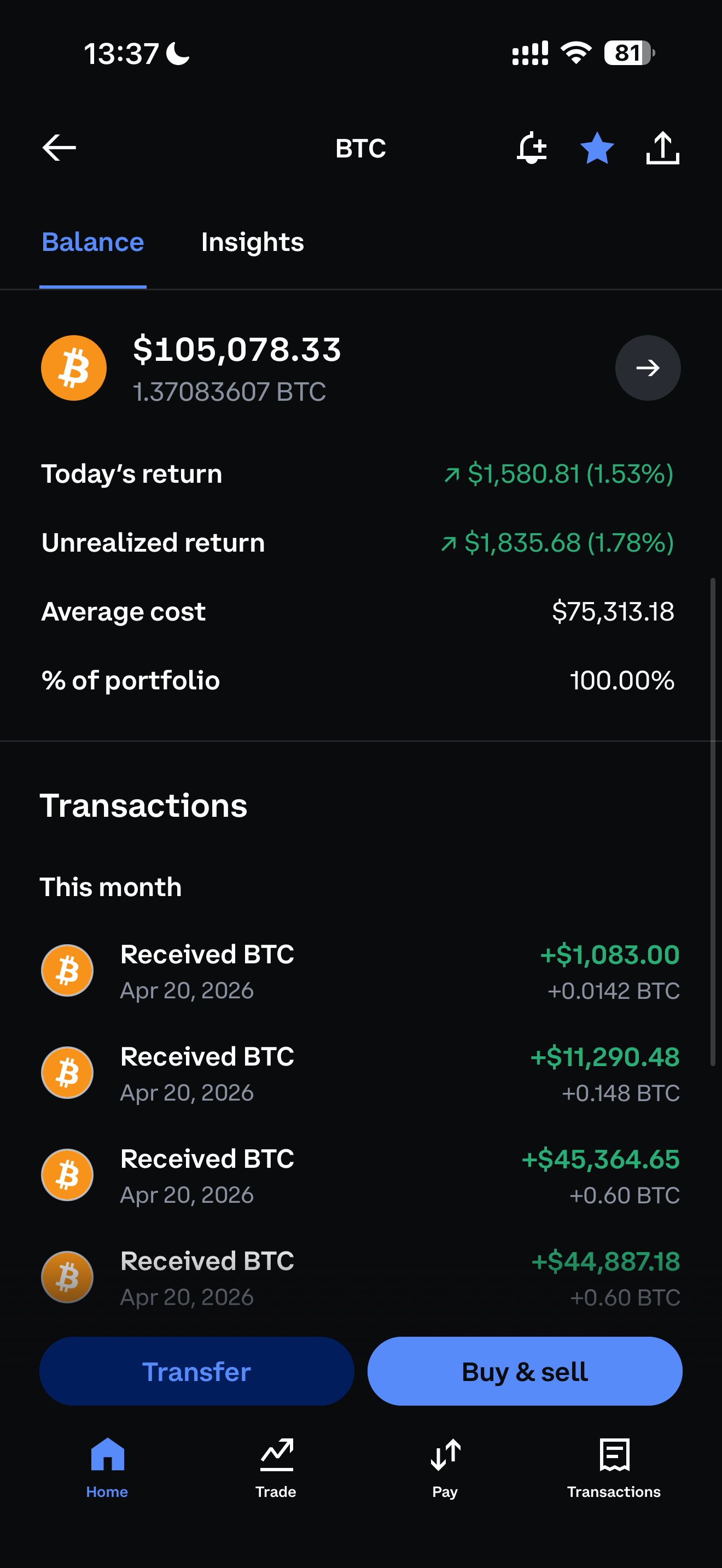The height and width of the screenshot is (1568, 722).
Task: Tap the Transfer button
Action: (196, 1371)
